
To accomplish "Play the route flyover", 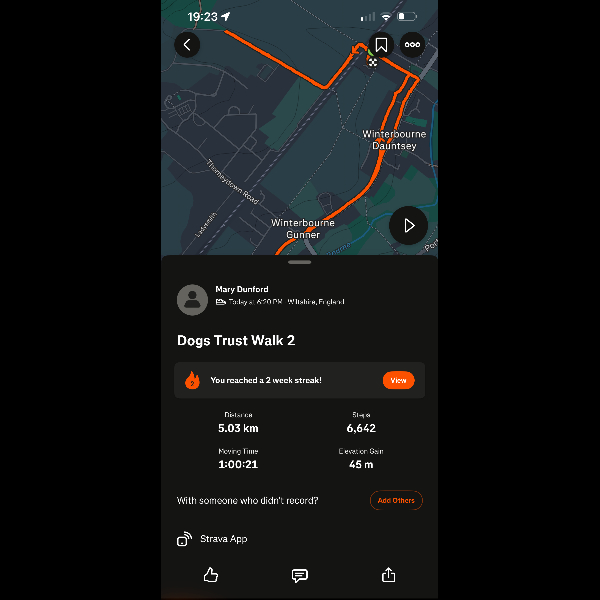I will (x=408, y=226).
